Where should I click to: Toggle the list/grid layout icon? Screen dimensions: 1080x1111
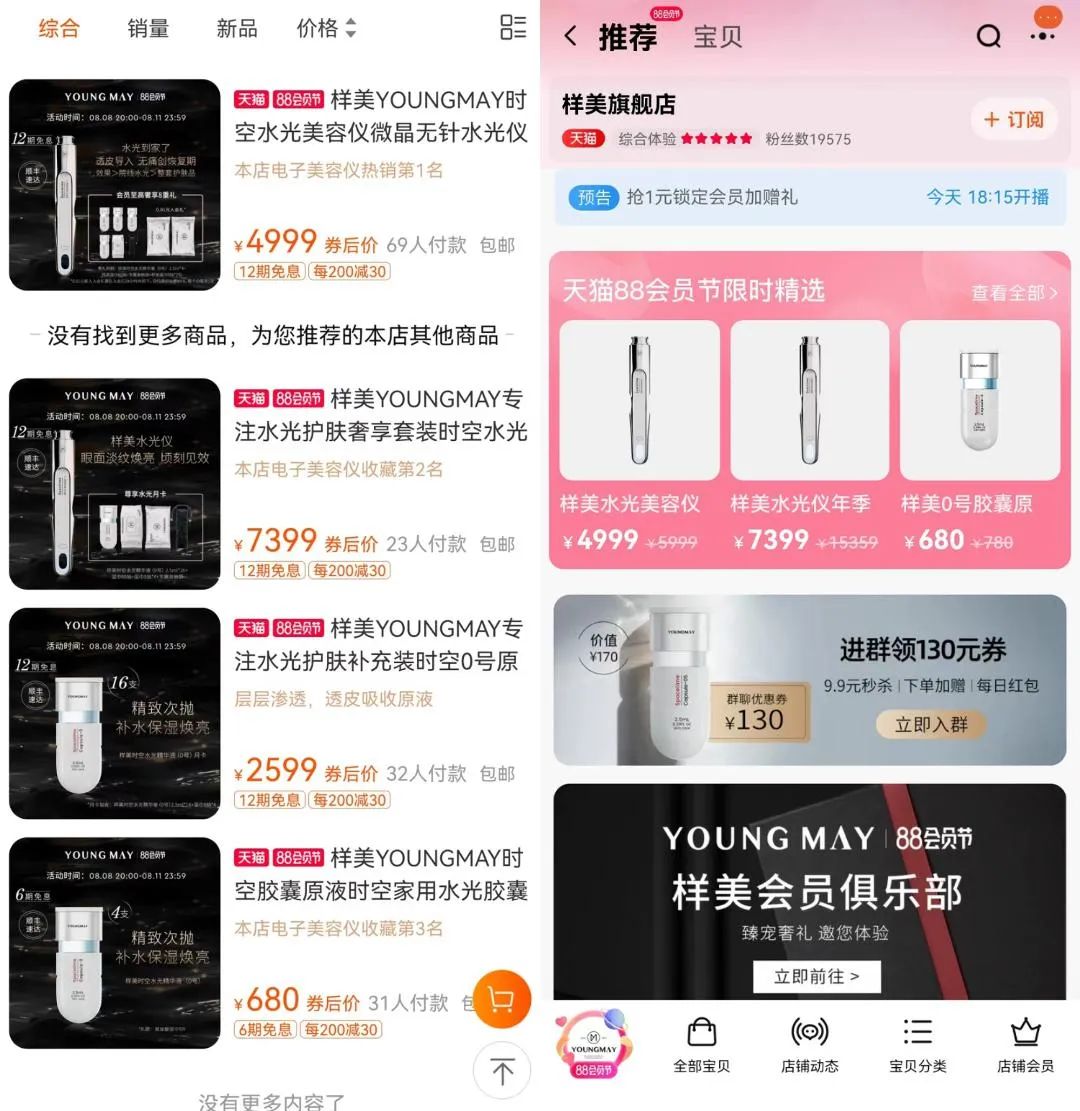click(513, 28)
